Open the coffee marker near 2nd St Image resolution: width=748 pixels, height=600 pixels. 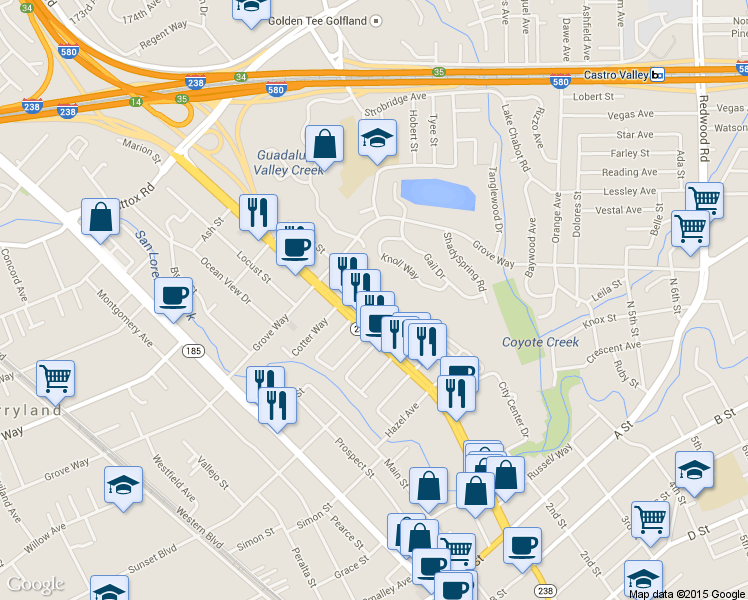[522, 546]
